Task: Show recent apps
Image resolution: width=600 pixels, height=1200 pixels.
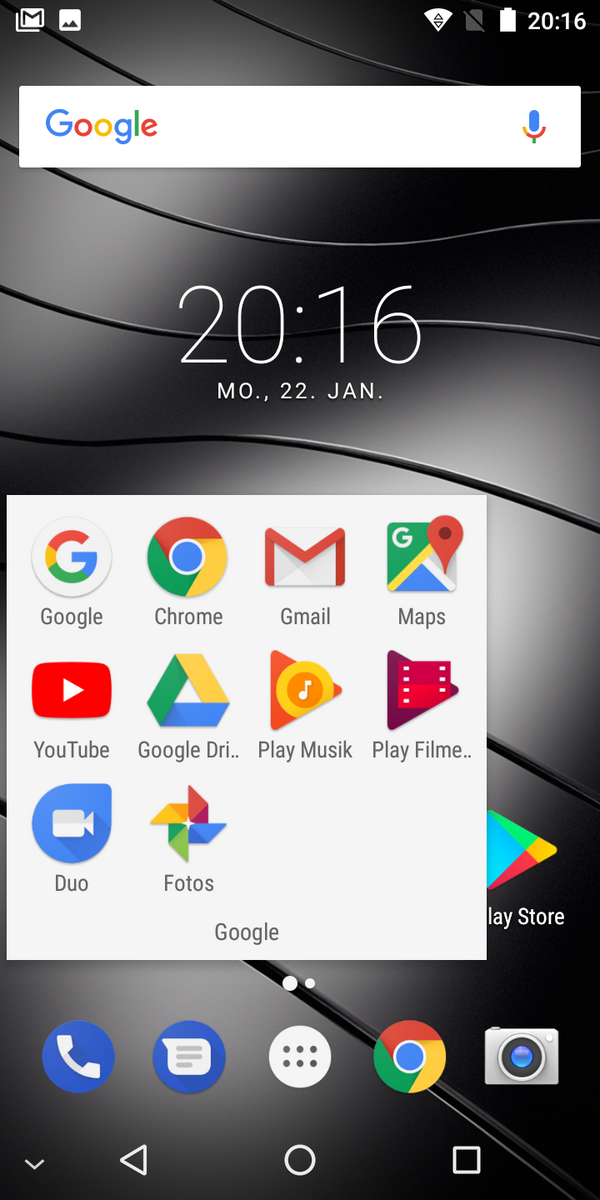Action: (466, 1160)
